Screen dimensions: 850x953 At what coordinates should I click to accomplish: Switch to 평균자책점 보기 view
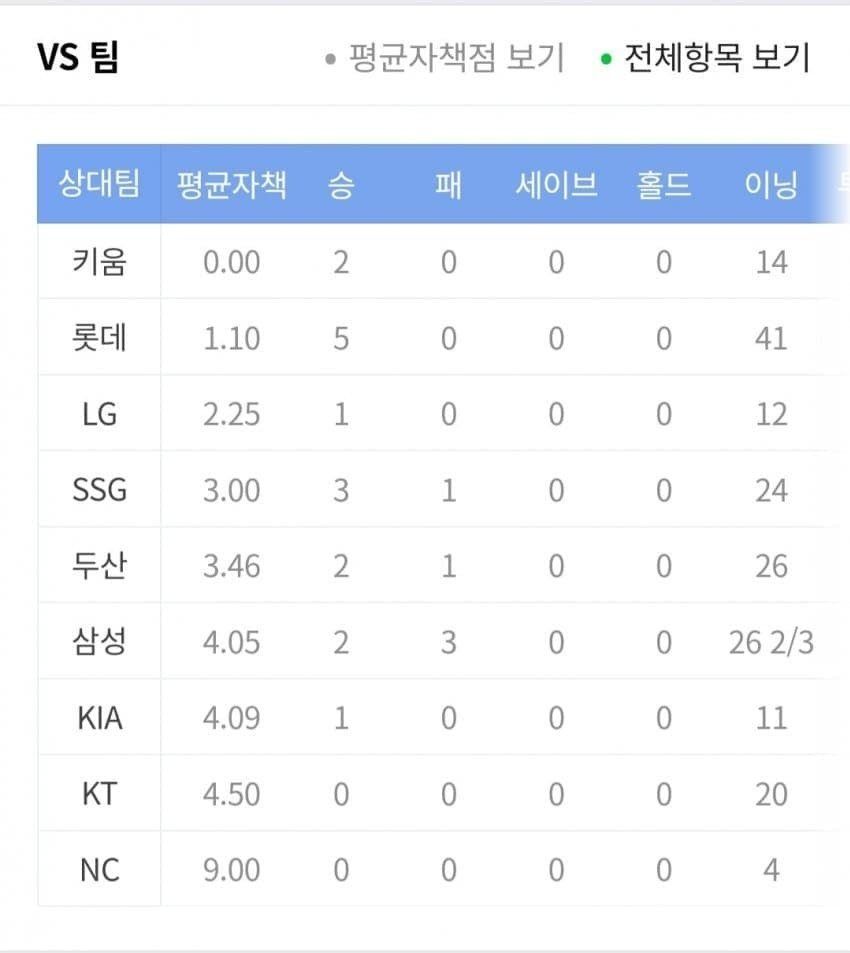(x=455, y=58)
